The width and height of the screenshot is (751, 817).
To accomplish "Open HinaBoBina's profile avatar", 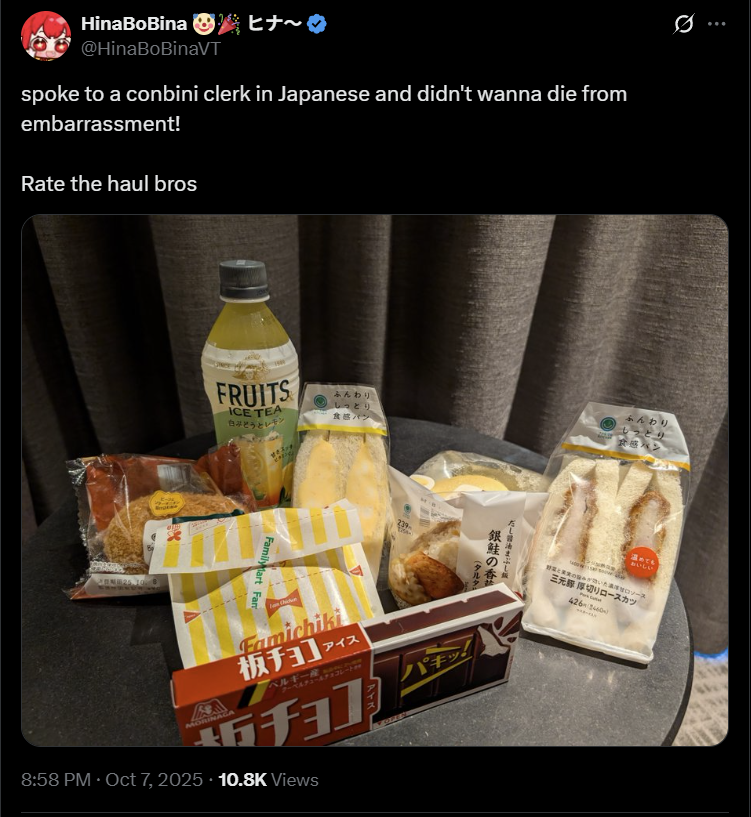I will pyautogui.click(x=46, y=36).
